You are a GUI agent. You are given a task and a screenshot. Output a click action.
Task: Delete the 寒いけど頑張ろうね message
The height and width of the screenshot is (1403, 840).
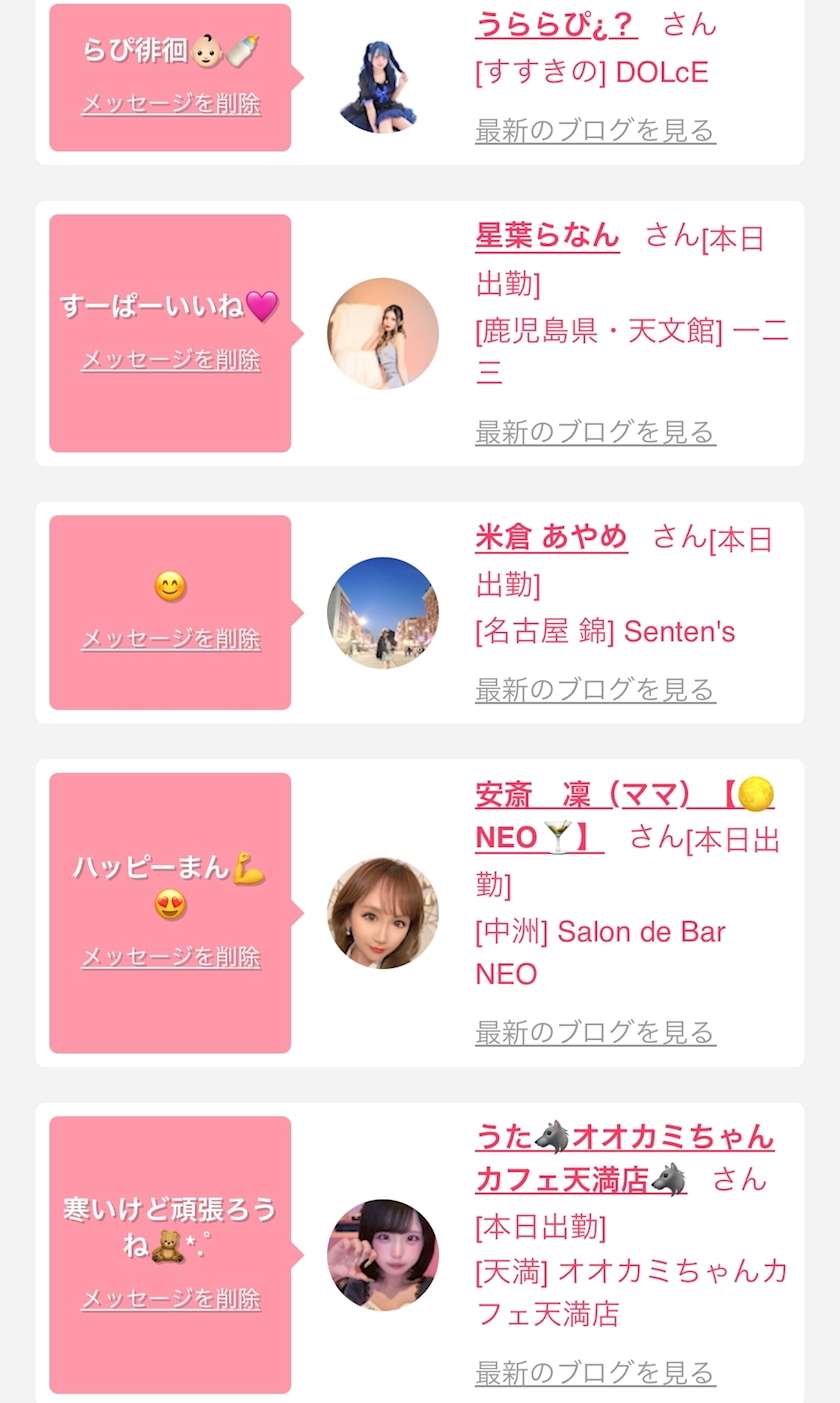point(171,1299)
